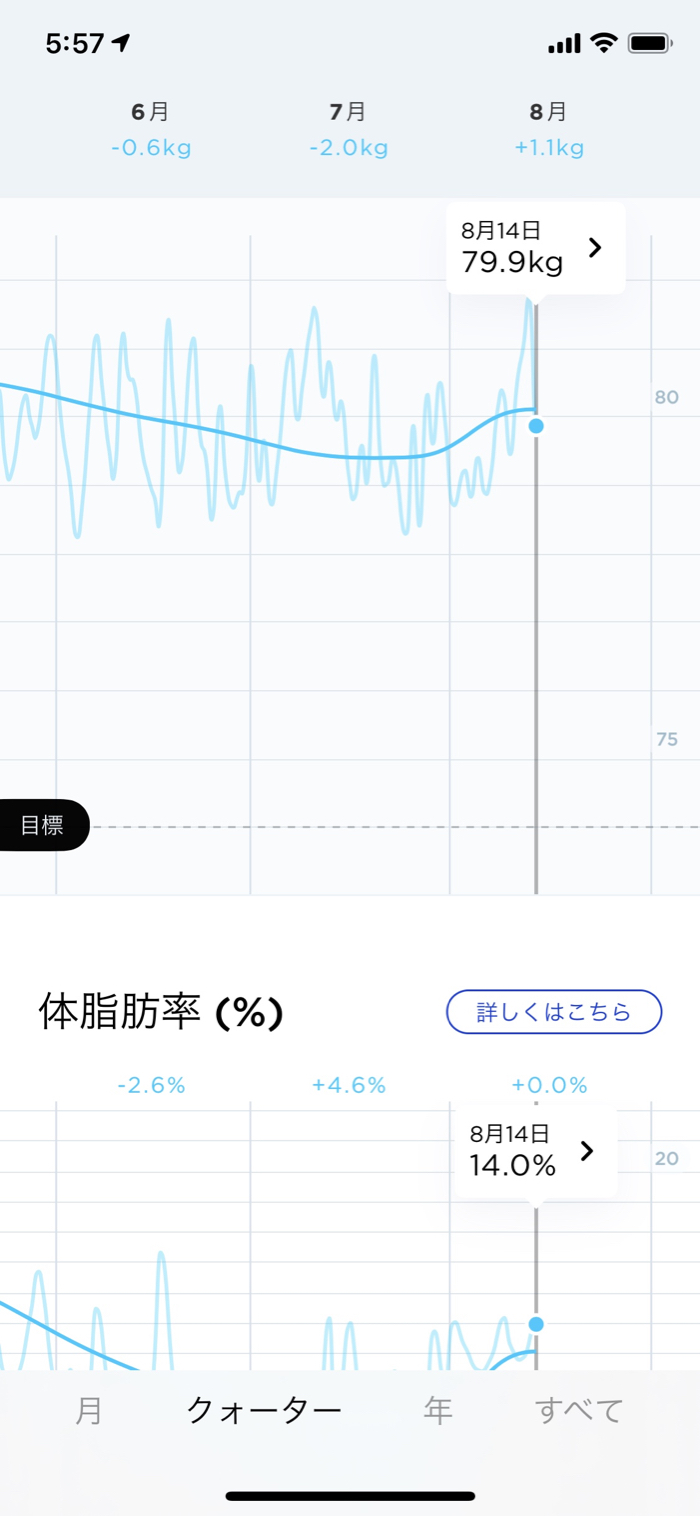Open the 14.0% body fat entry details
This screenshot has width=700, height=1516.
(536, 1151)
